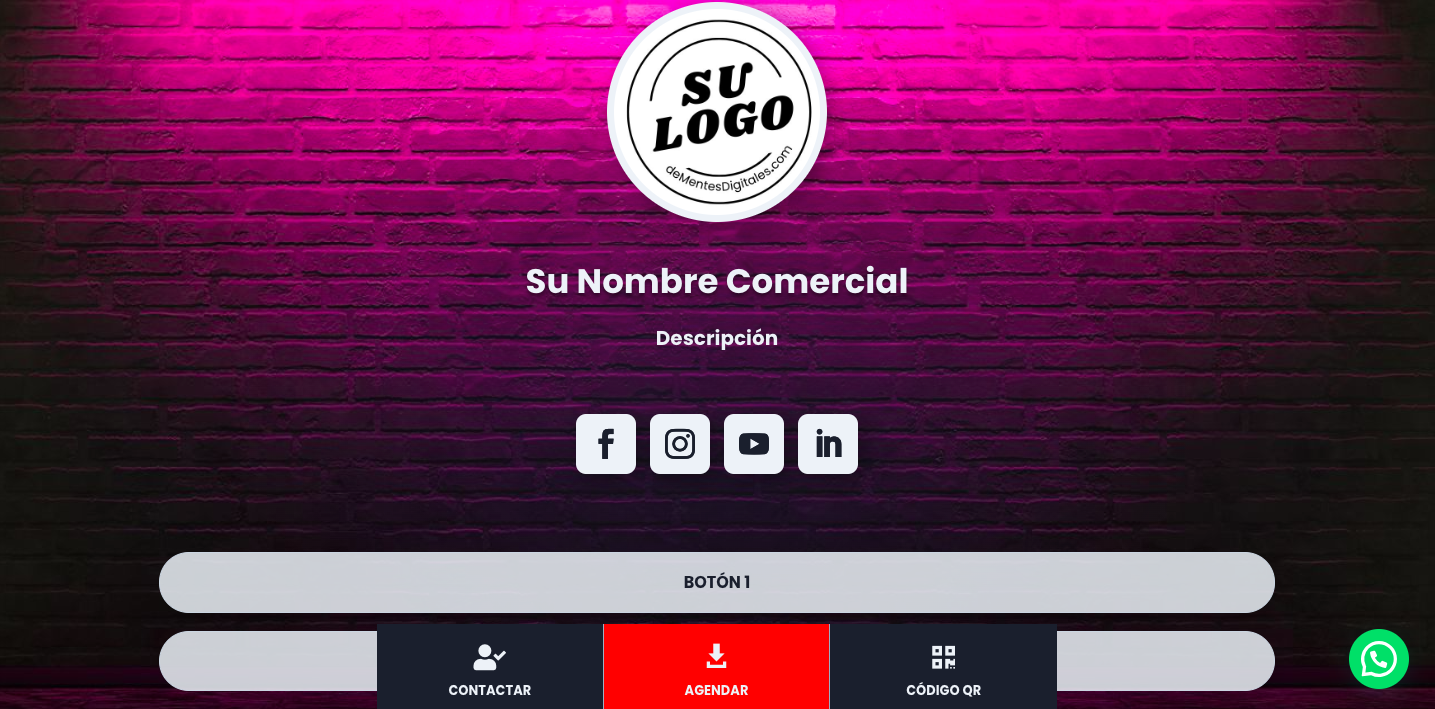Show the Código QR
Viewport: 1435px width, 709px height.
click(943, 668)
